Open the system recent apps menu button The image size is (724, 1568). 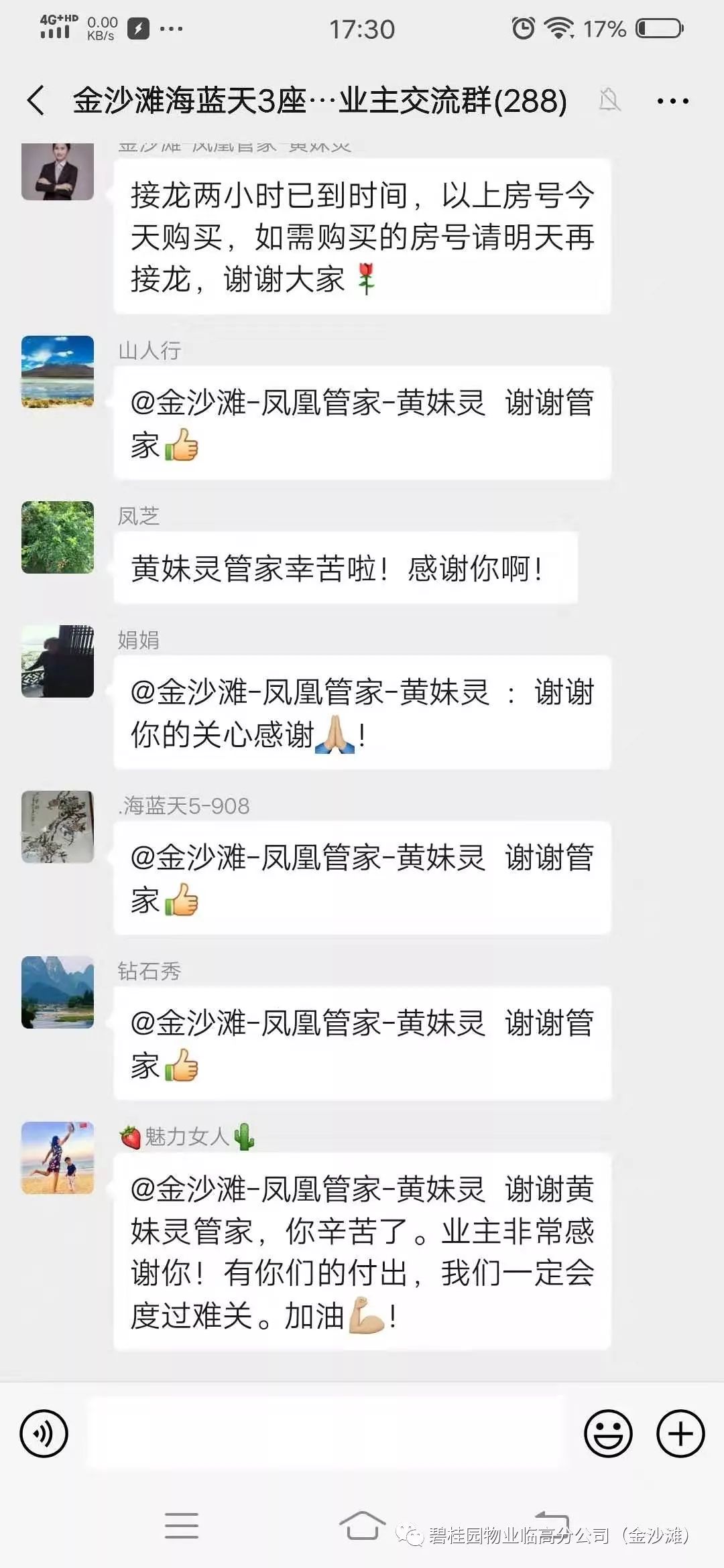point(181,1525)
